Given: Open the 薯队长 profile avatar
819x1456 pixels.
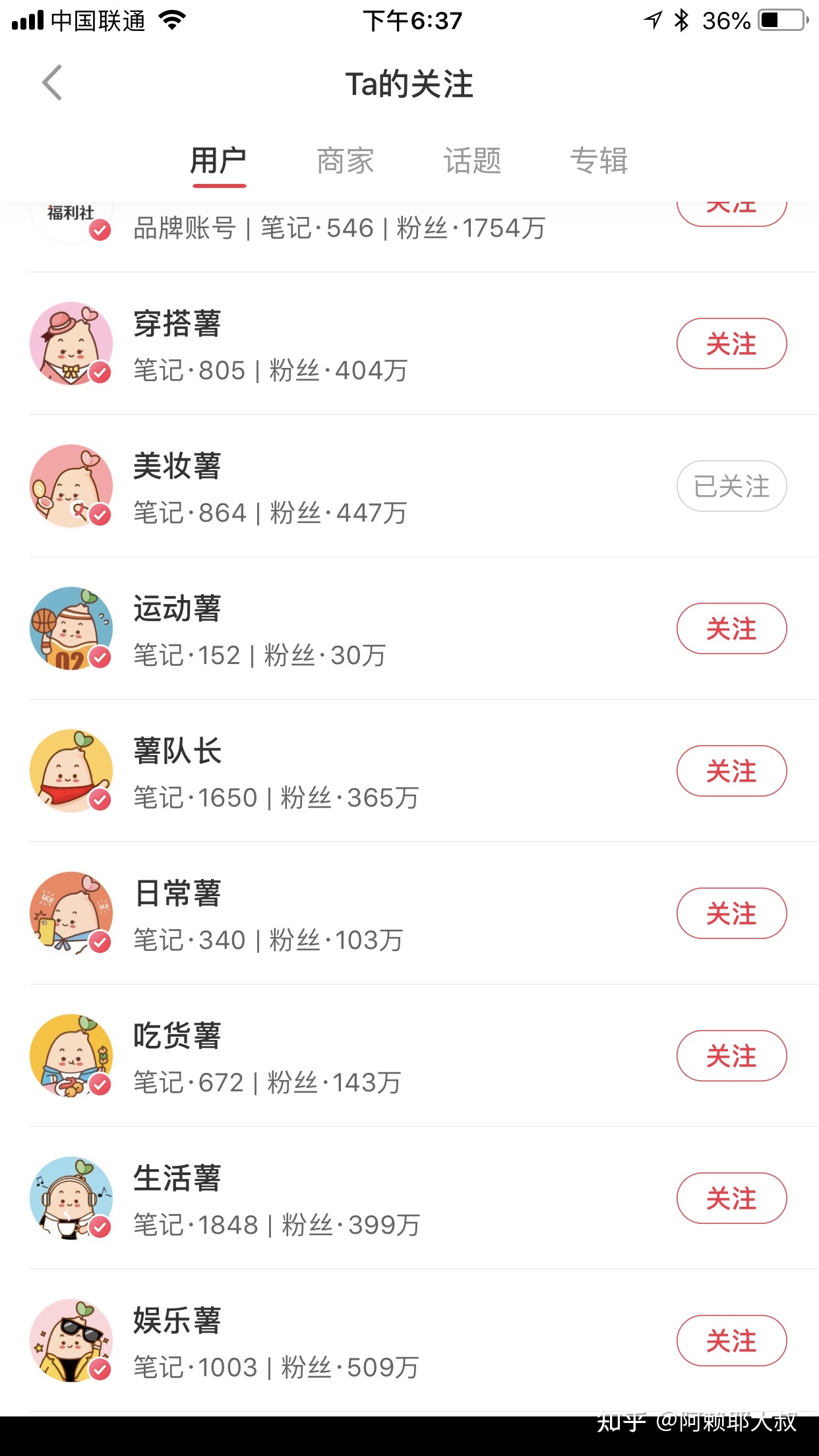Looking at the screenshot, I should pos(71,770).
